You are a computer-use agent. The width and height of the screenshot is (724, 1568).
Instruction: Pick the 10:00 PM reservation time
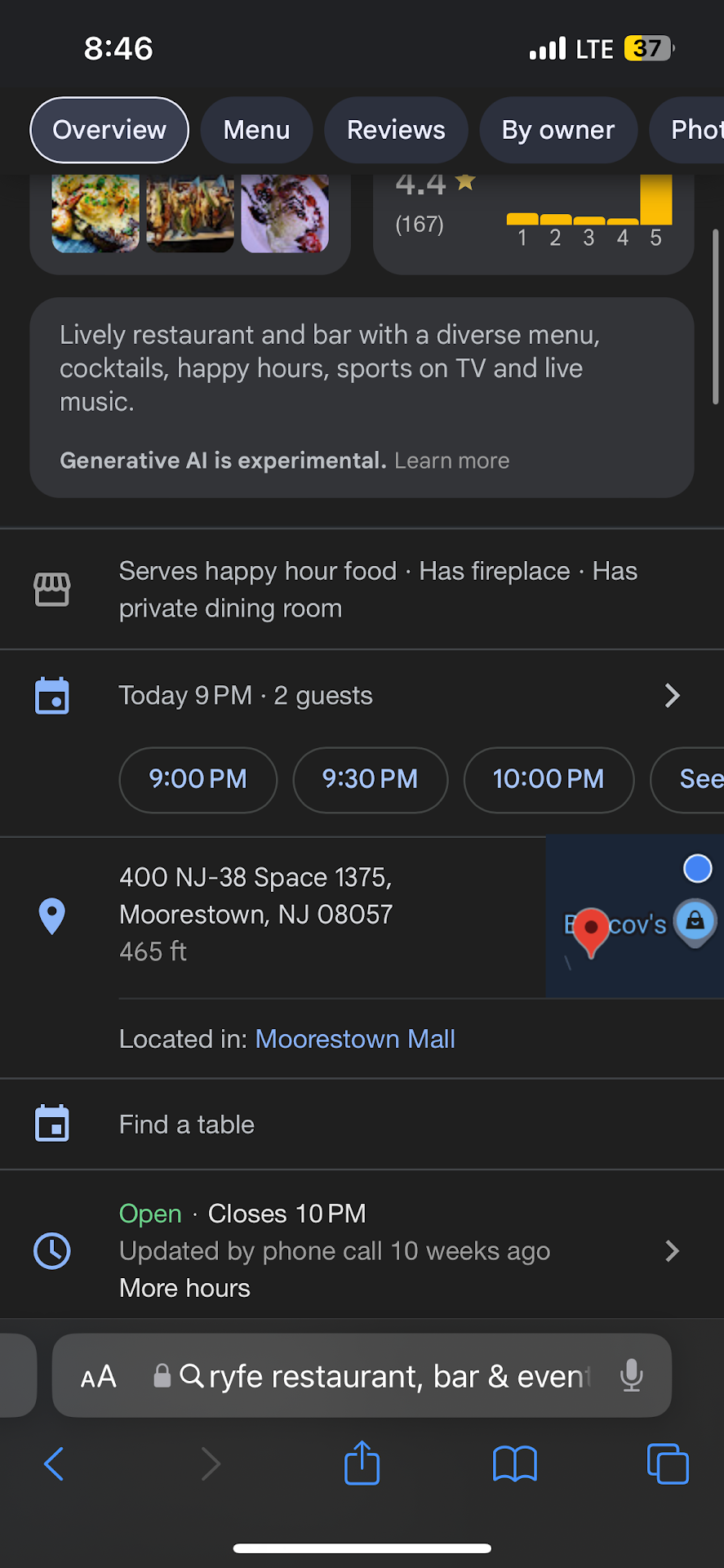548,780
